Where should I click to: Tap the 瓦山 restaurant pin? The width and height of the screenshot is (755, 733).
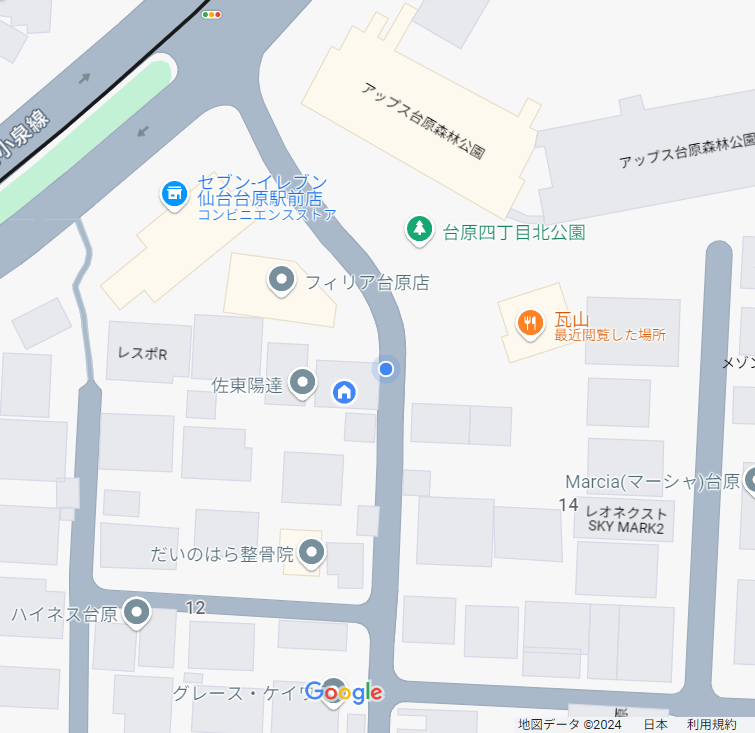coord(529,322)
